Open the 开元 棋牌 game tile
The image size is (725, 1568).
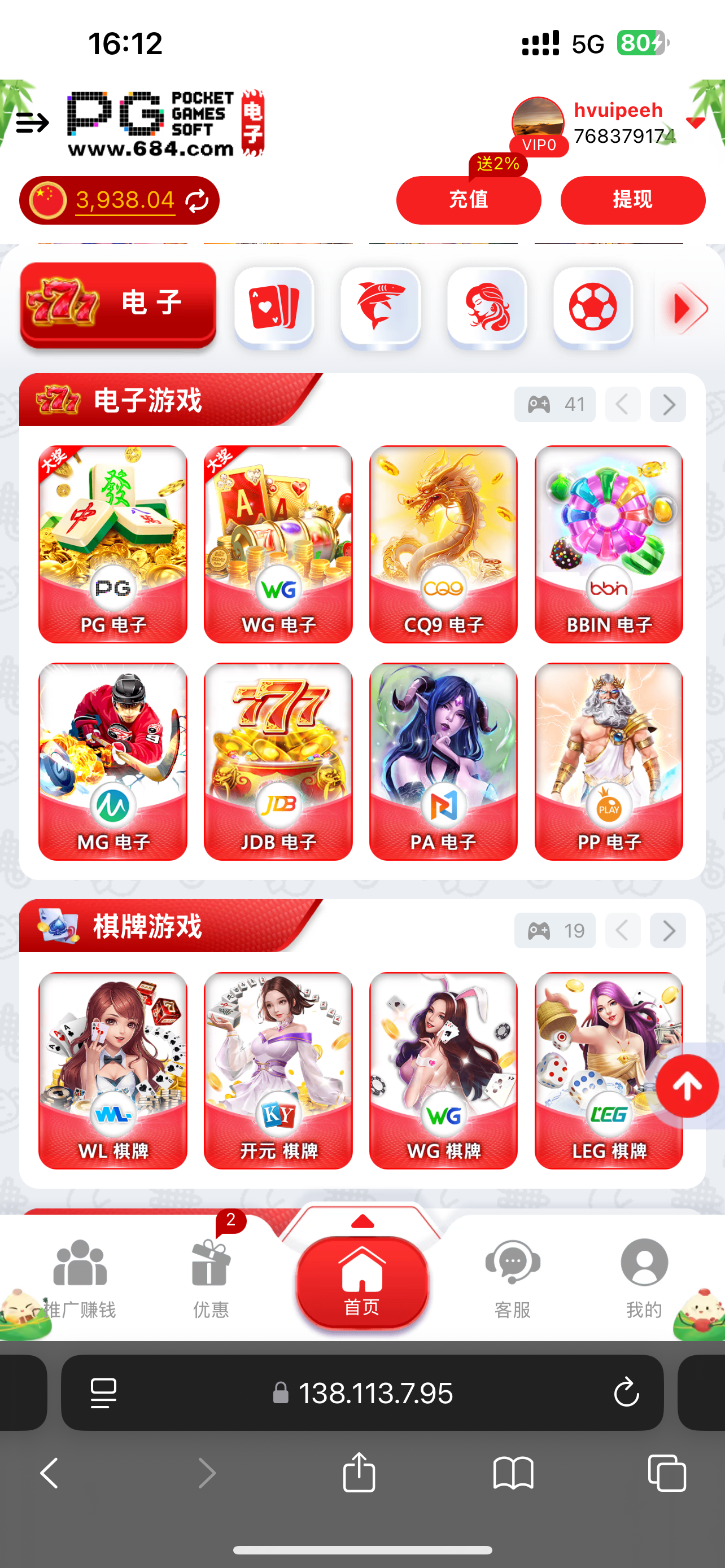pyautogui.click(x=278, y=1070)
